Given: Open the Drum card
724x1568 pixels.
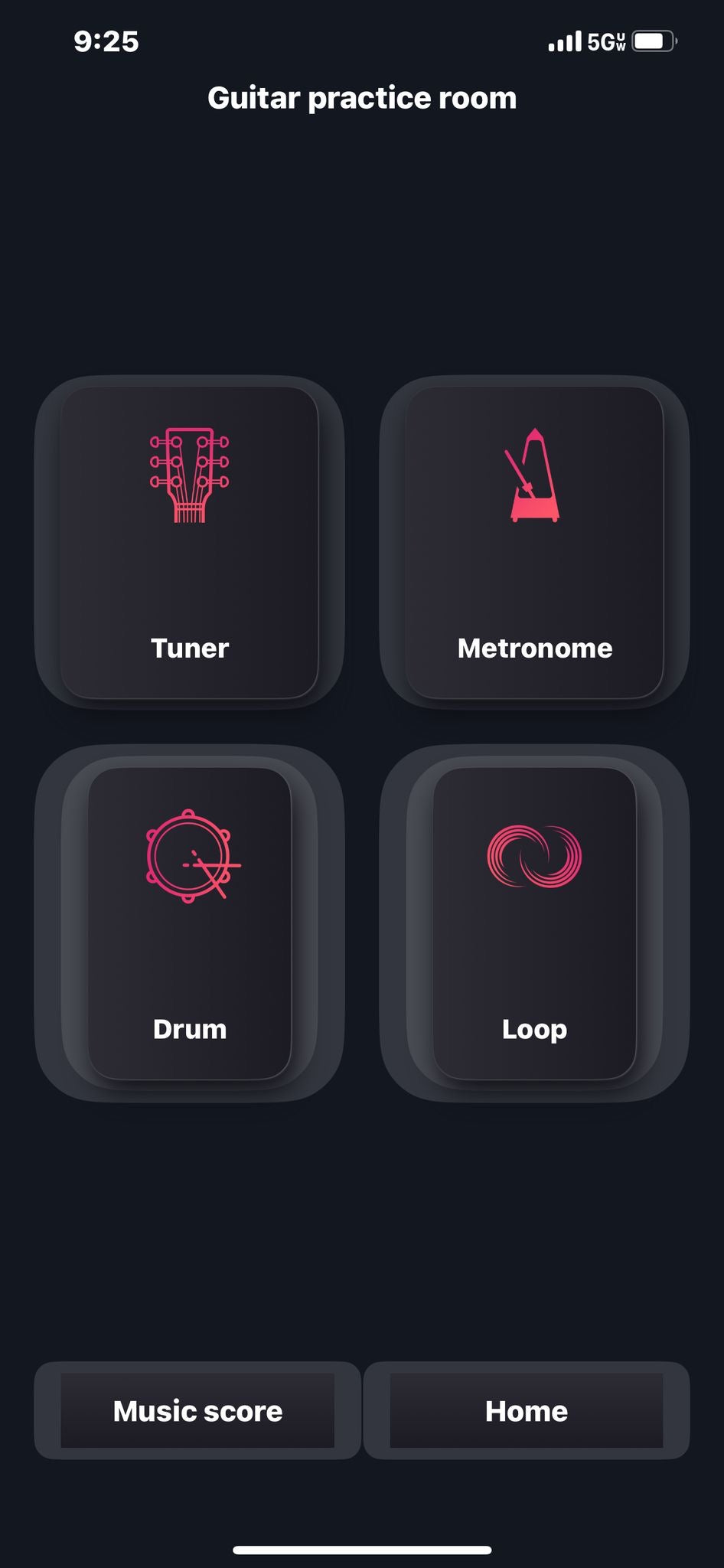Looking at the screenshot, I should point(189,923).
